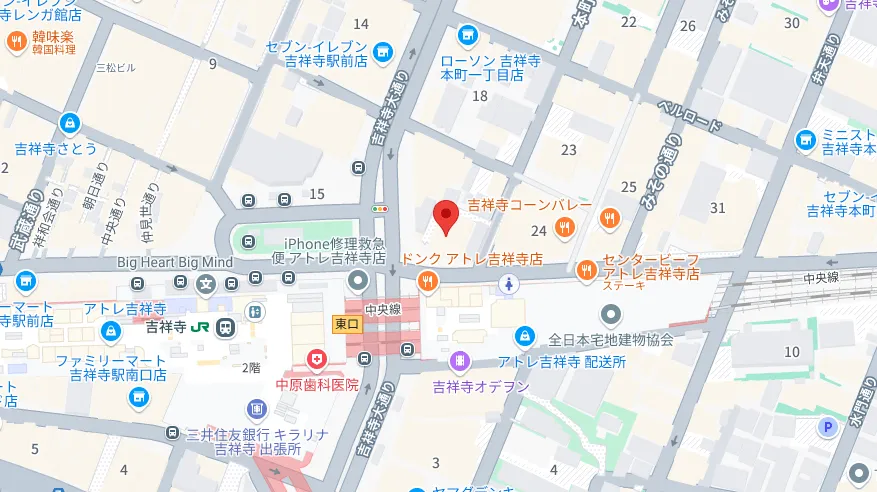Select the 吉祥寺オデヲン cinema marker
Viewport: 877px width, 492px height.
(459, 360)
